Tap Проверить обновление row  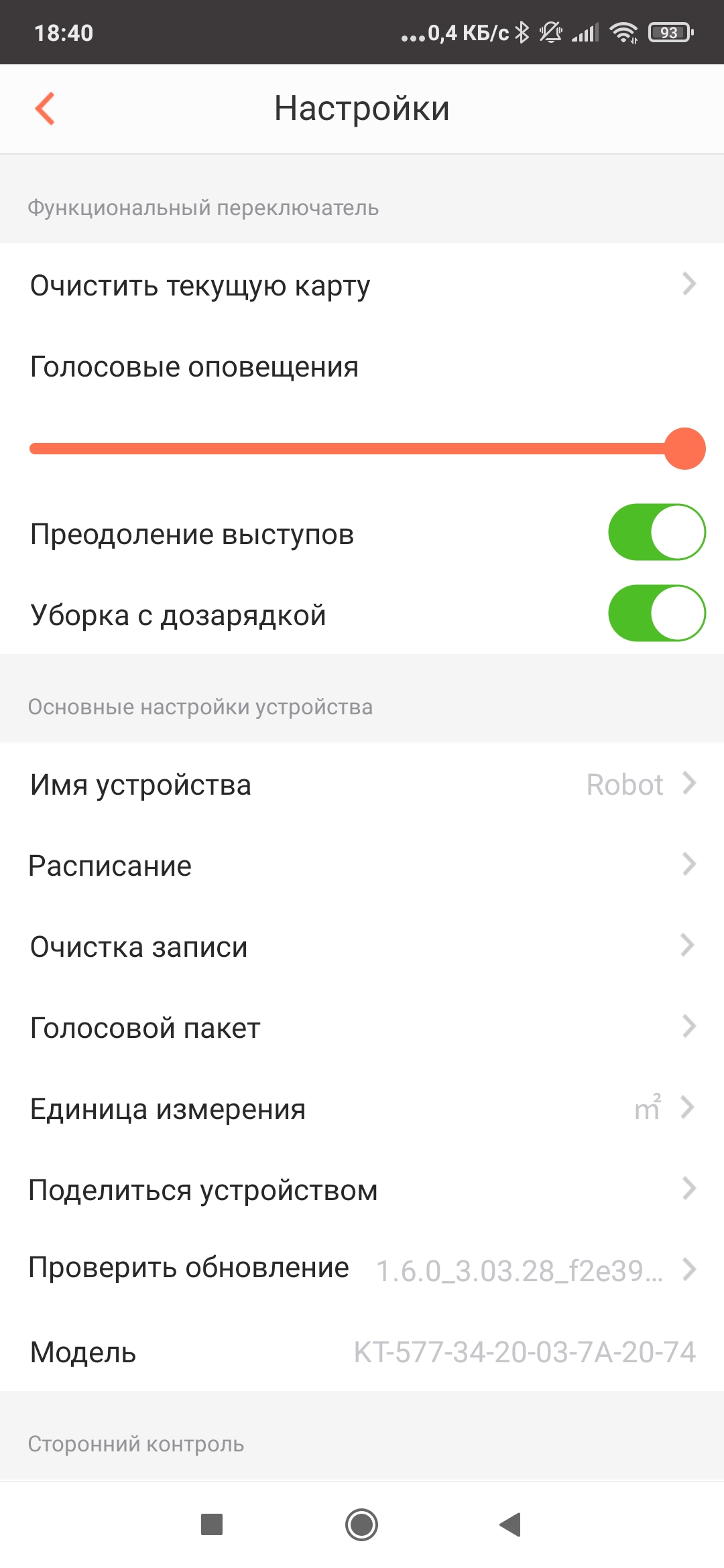pyautogui.click(x=362, y=1269)
